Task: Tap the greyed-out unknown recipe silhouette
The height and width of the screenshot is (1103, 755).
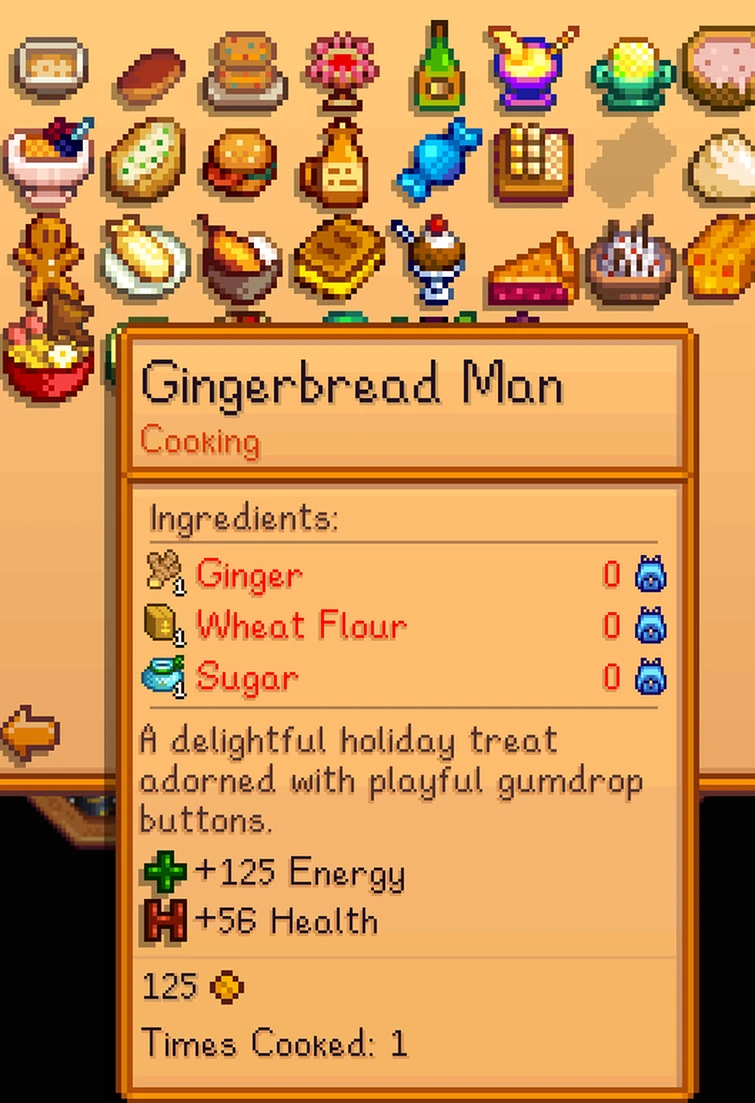Action: tap(627, 163)
